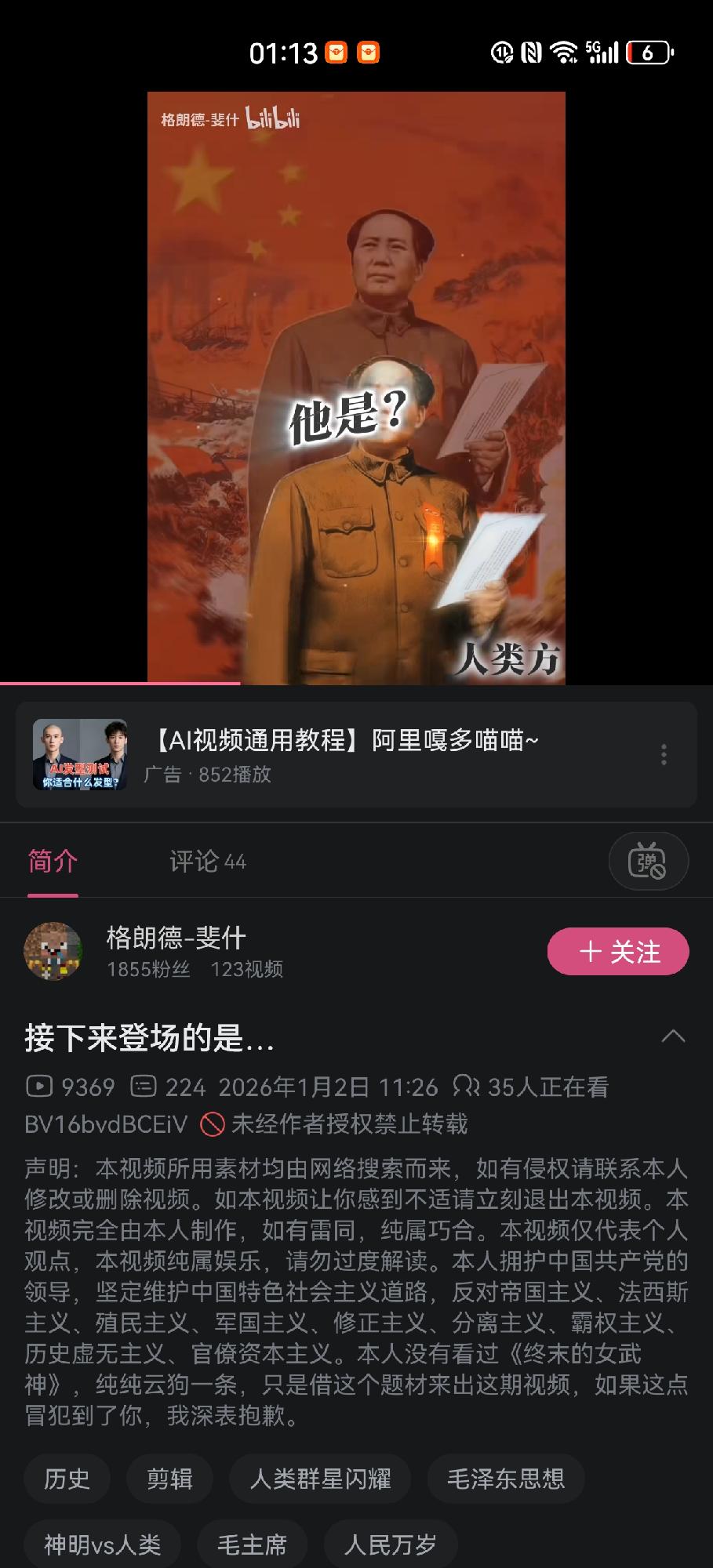Open 格朗德-斐什's profile avatar
Image resolution: width=713 pixels, height=1568 pixels.
pos(53,951)
